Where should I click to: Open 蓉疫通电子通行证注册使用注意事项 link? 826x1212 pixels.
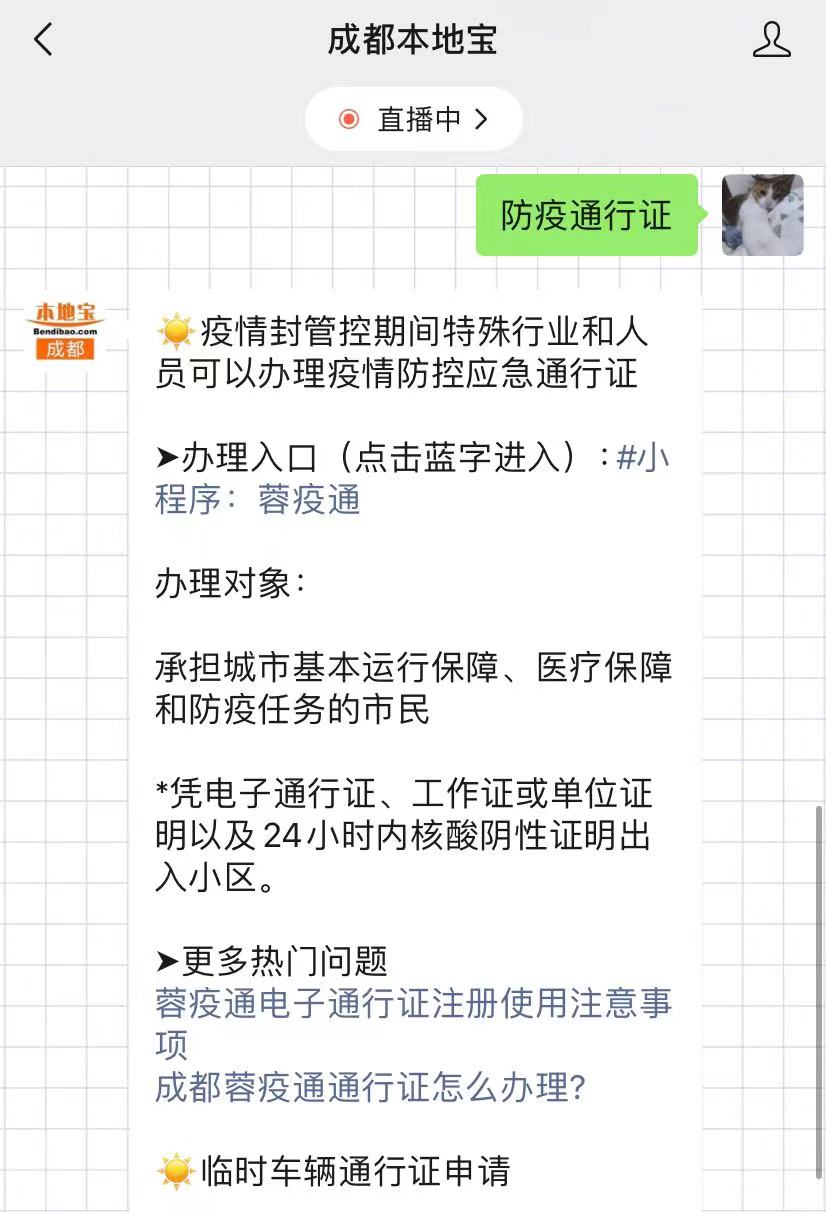412,1004
